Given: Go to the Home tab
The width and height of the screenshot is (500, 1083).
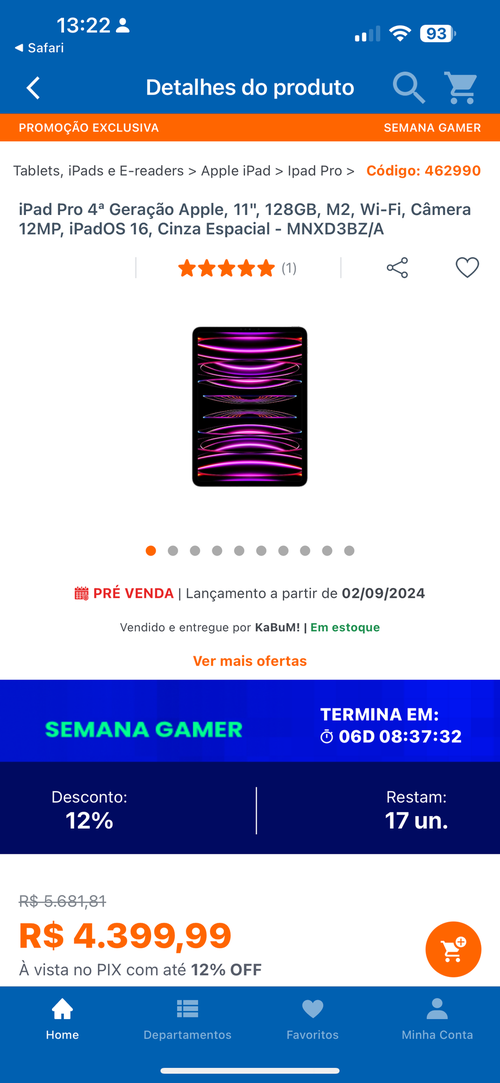Looking at the screenshot, I should pos(62,1019).
